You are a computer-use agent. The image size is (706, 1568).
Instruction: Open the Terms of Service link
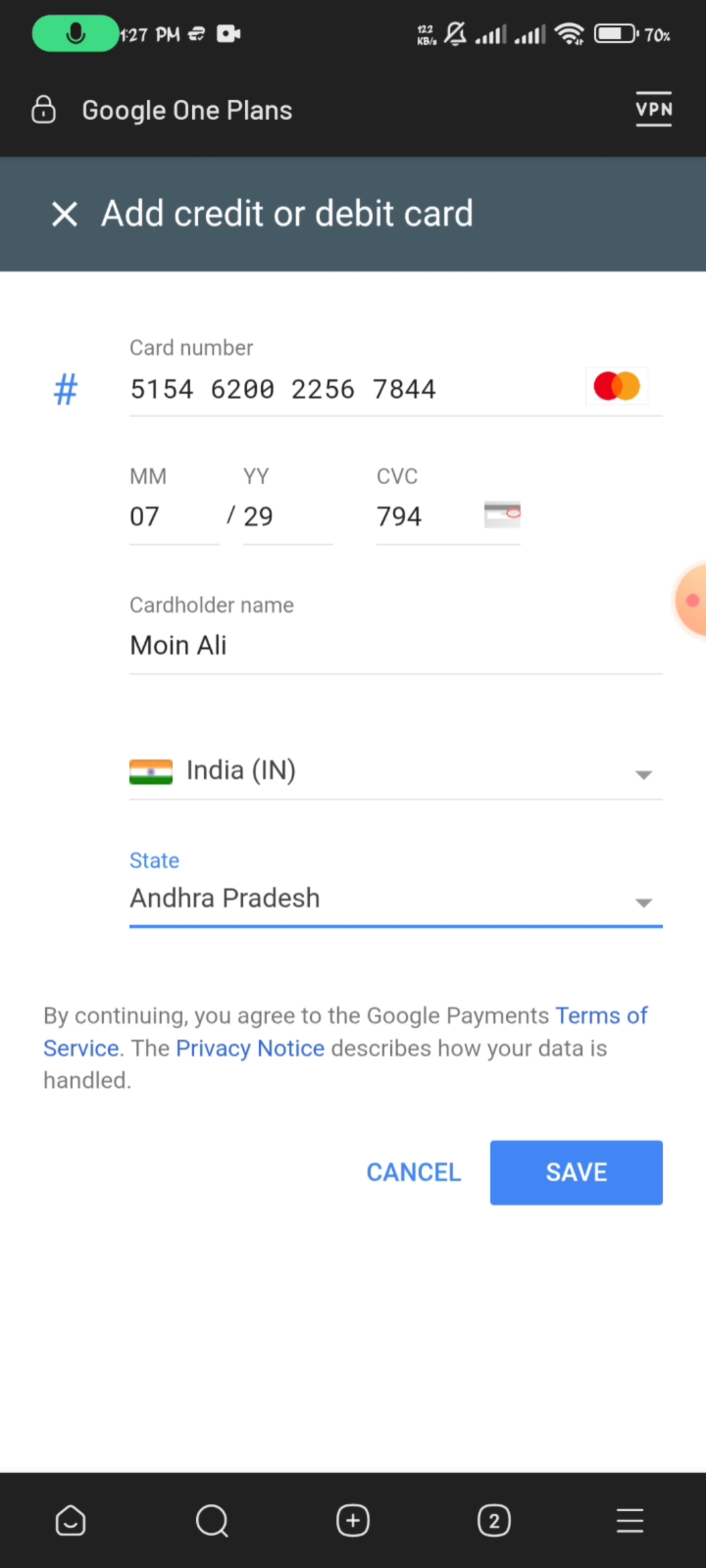pos(601,1016)
